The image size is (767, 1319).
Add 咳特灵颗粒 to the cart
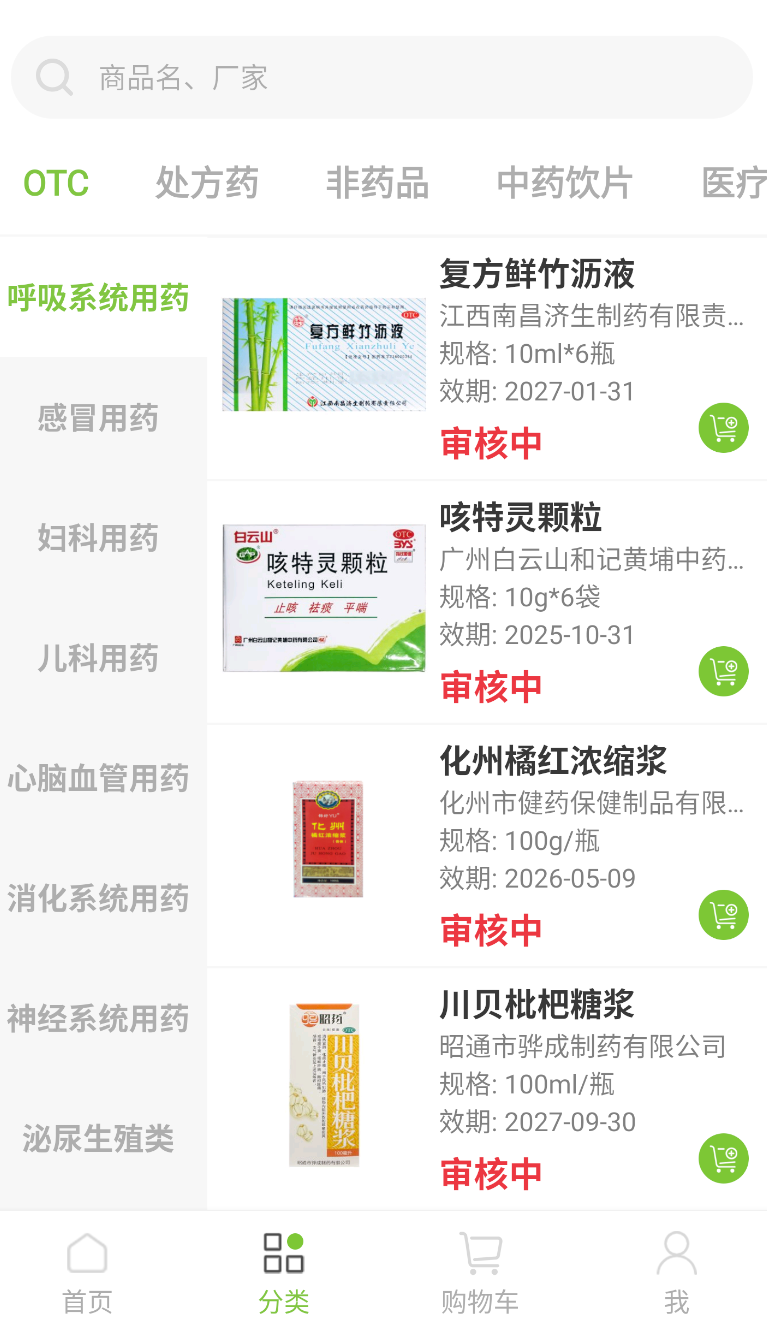tap(722, 671)
